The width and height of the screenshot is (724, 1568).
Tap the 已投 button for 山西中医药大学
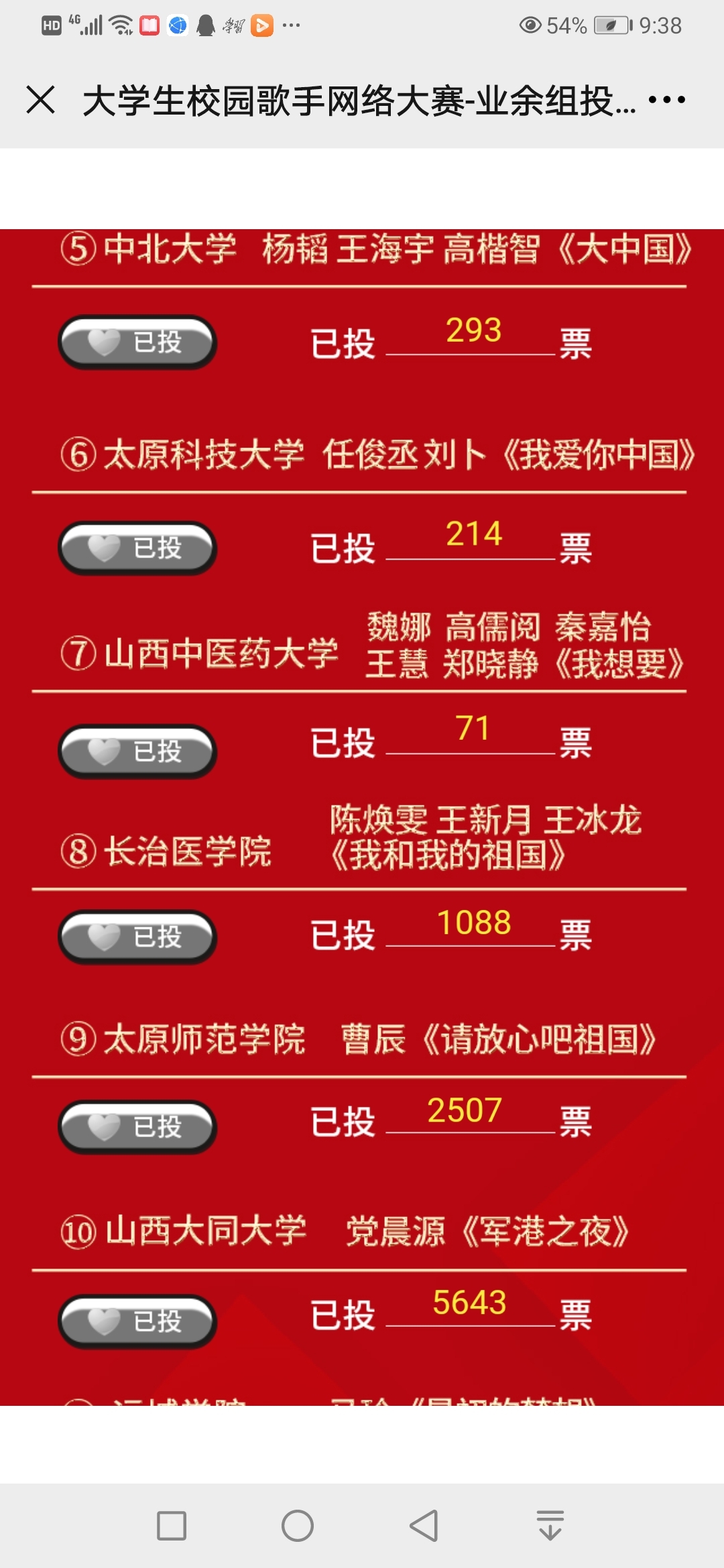pos(137,752)
